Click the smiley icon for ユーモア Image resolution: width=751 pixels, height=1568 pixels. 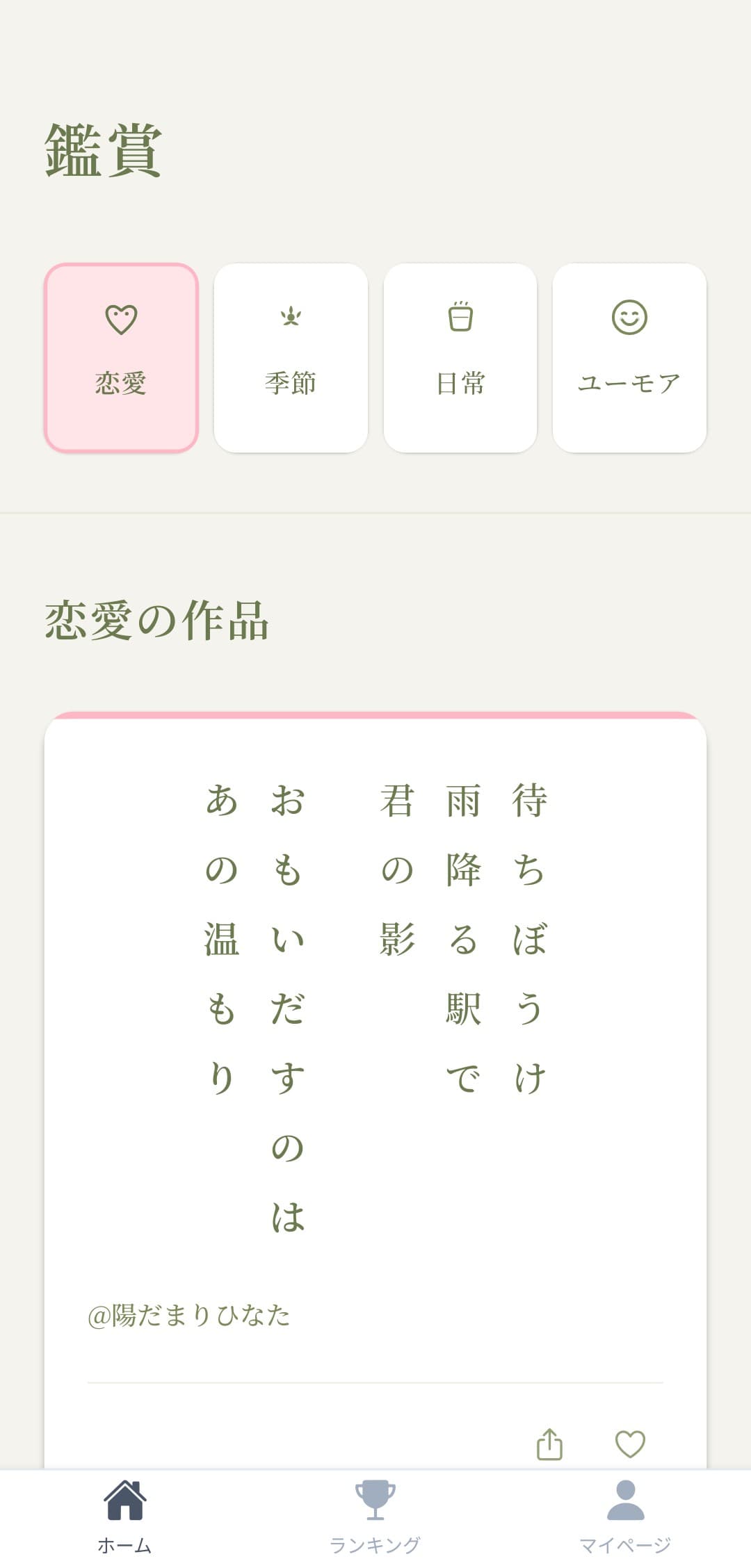pyautogui.click(x=629, y=316)
